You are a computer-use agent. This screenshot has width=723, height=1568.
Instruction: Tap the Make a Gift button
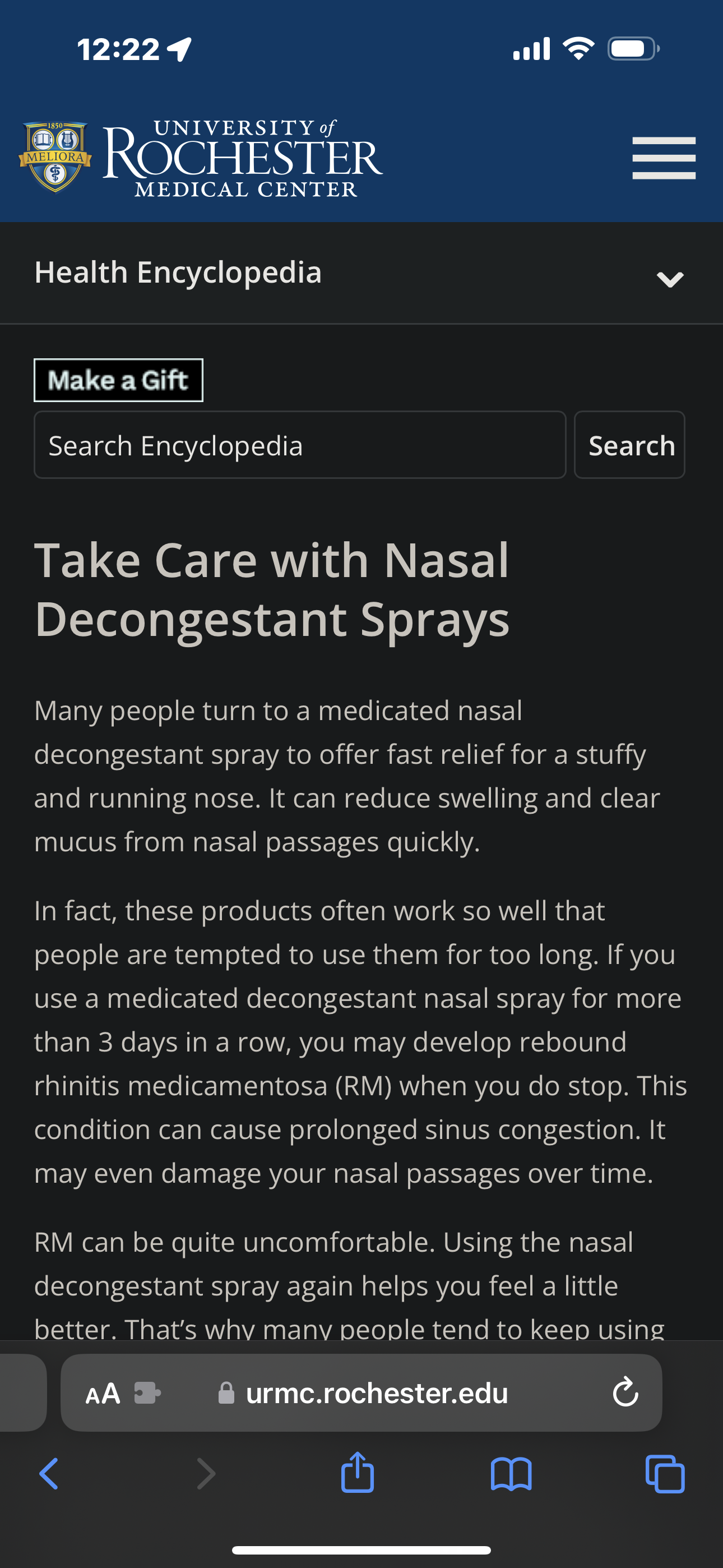pyautogui.click(x=118, y=380)
